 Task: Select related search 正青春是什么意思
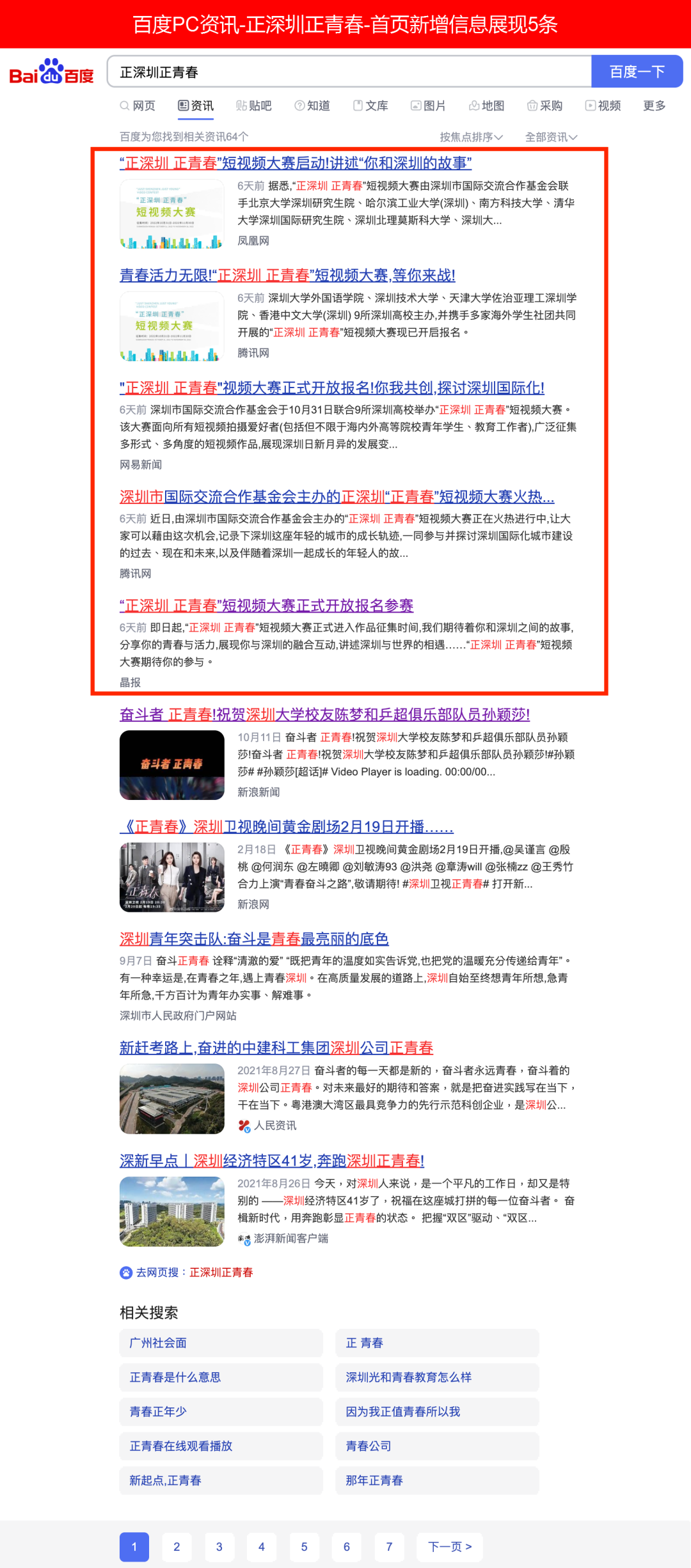pyautogui.click(x=175, y=1377)
